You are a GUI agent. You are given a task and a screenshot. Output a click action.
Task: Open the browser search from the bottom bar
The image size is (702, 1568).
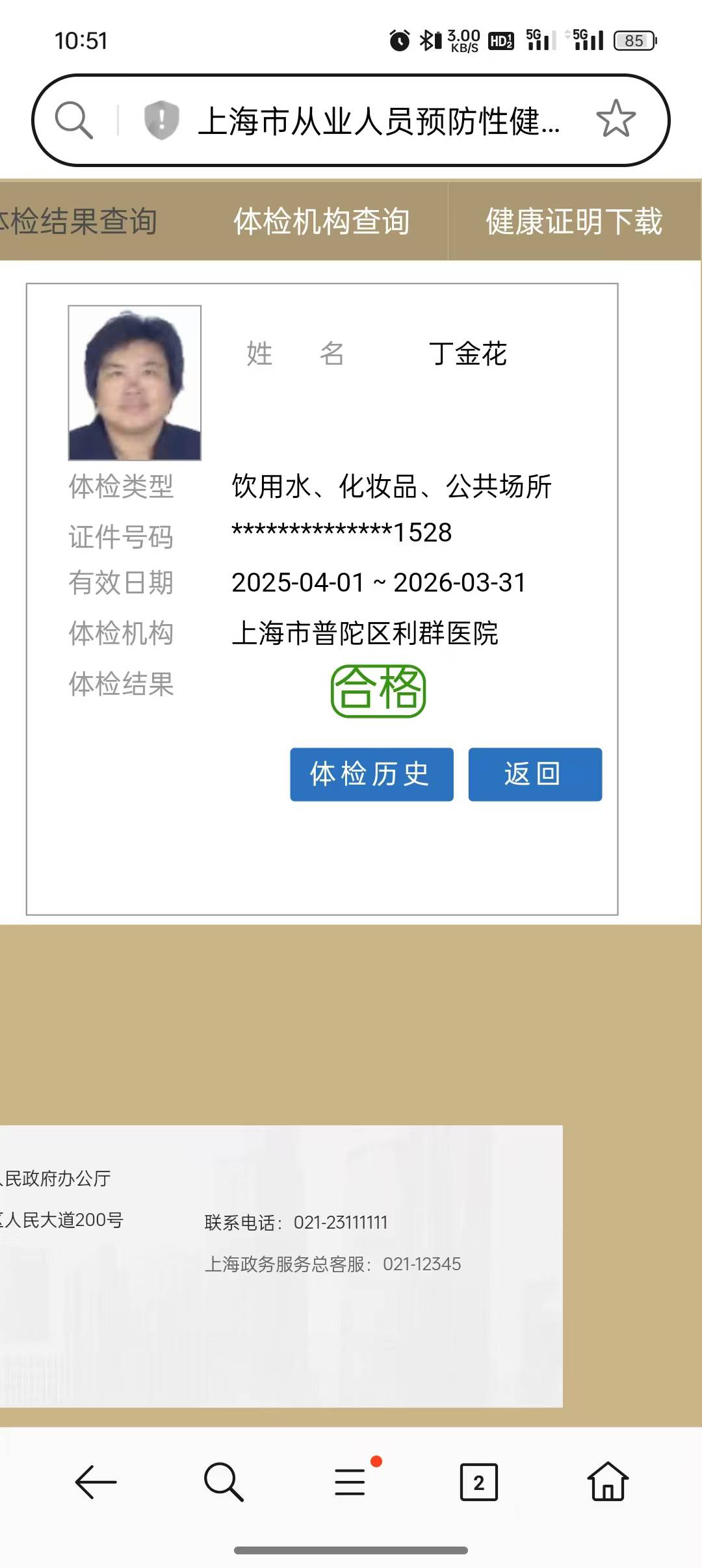223,1482
